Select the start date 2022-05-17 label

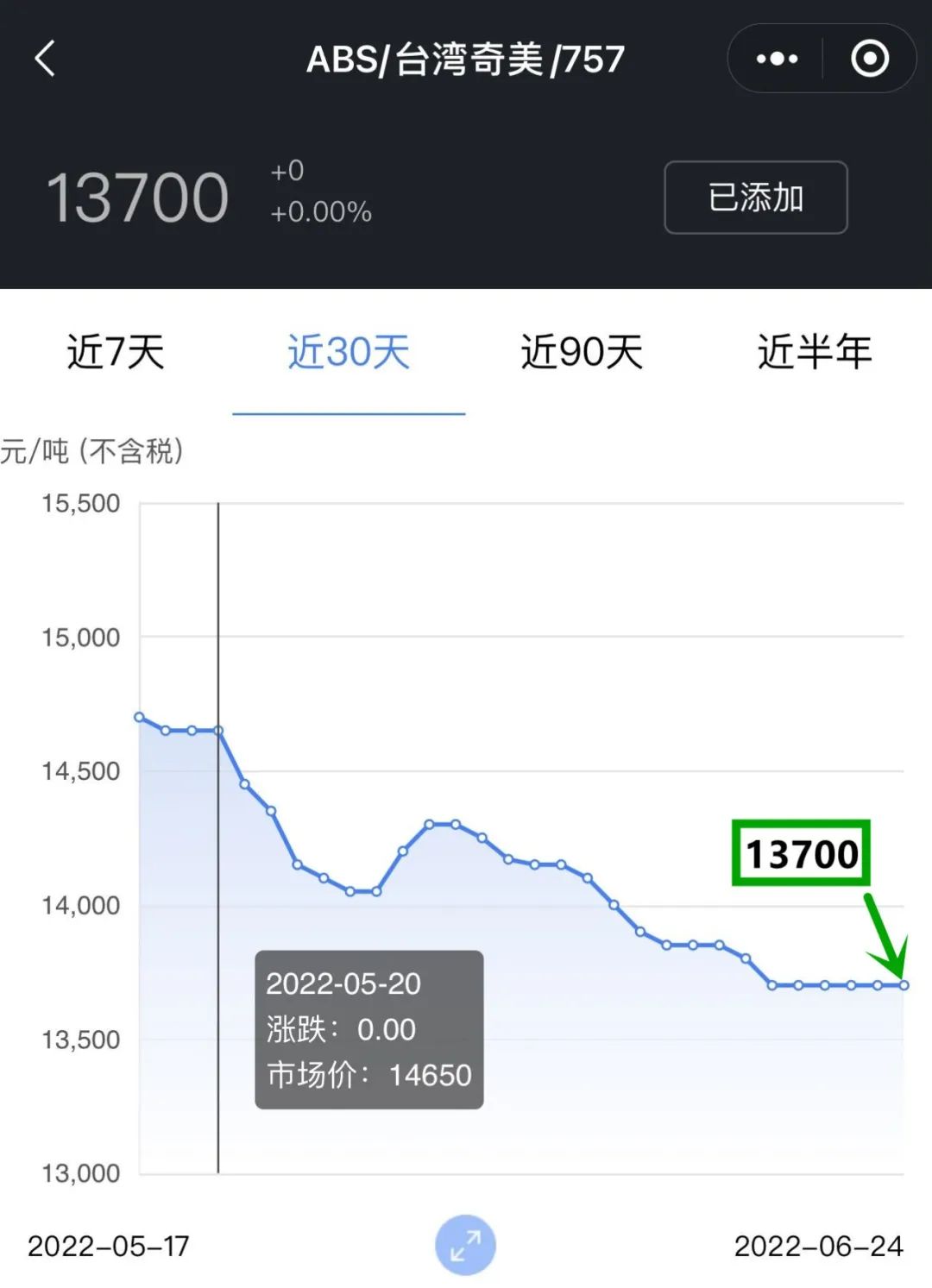click(x=107, y=1246)
